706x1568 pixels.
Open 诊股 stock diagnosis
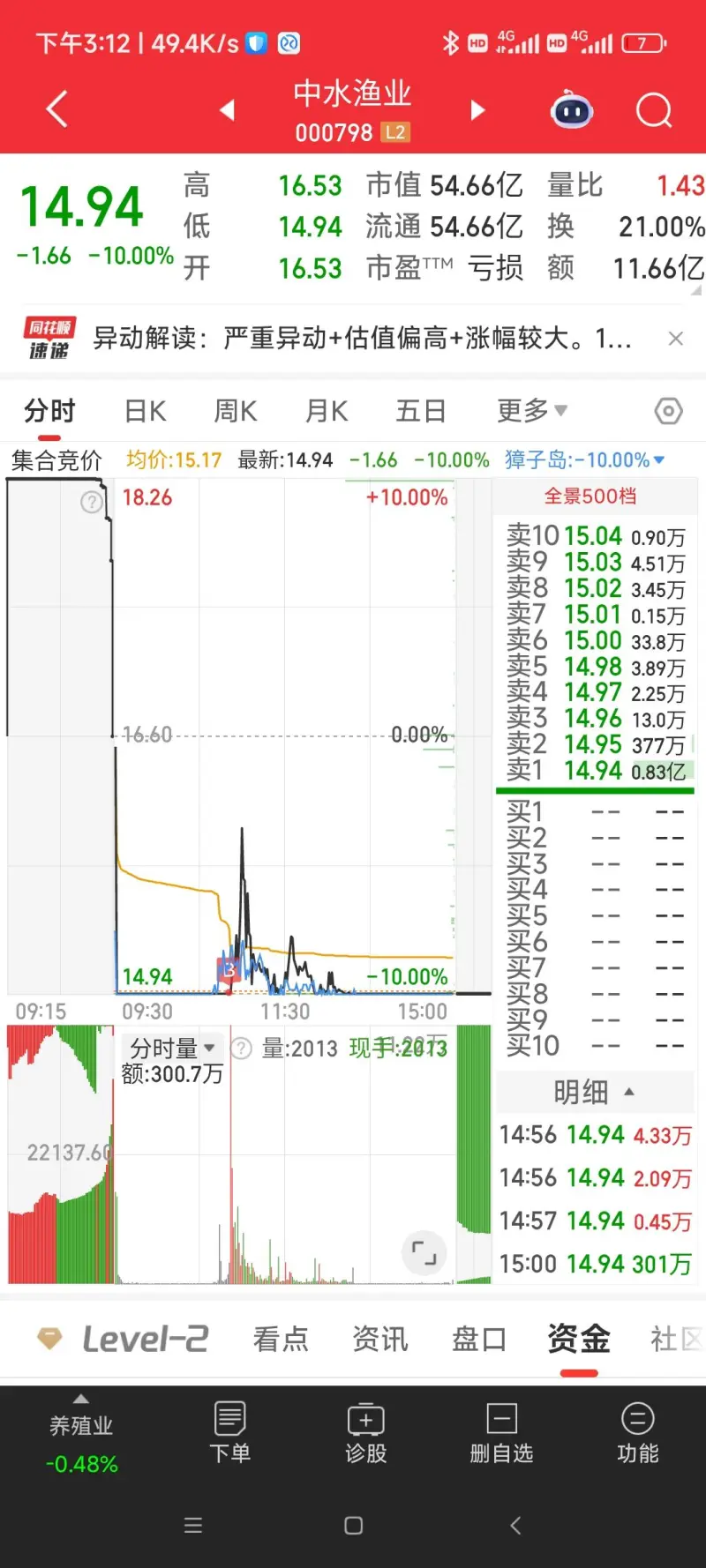(365, 1432)
